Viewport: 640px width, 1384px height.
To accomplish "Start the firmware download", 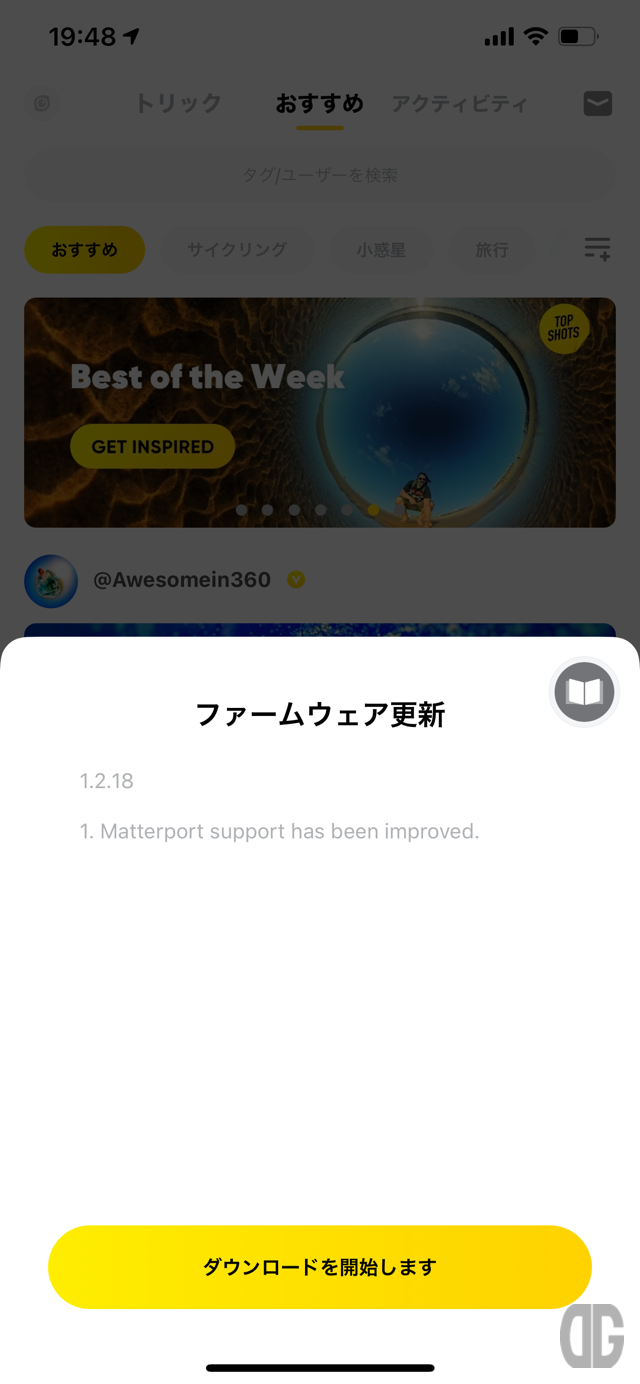I will 320,1267.
